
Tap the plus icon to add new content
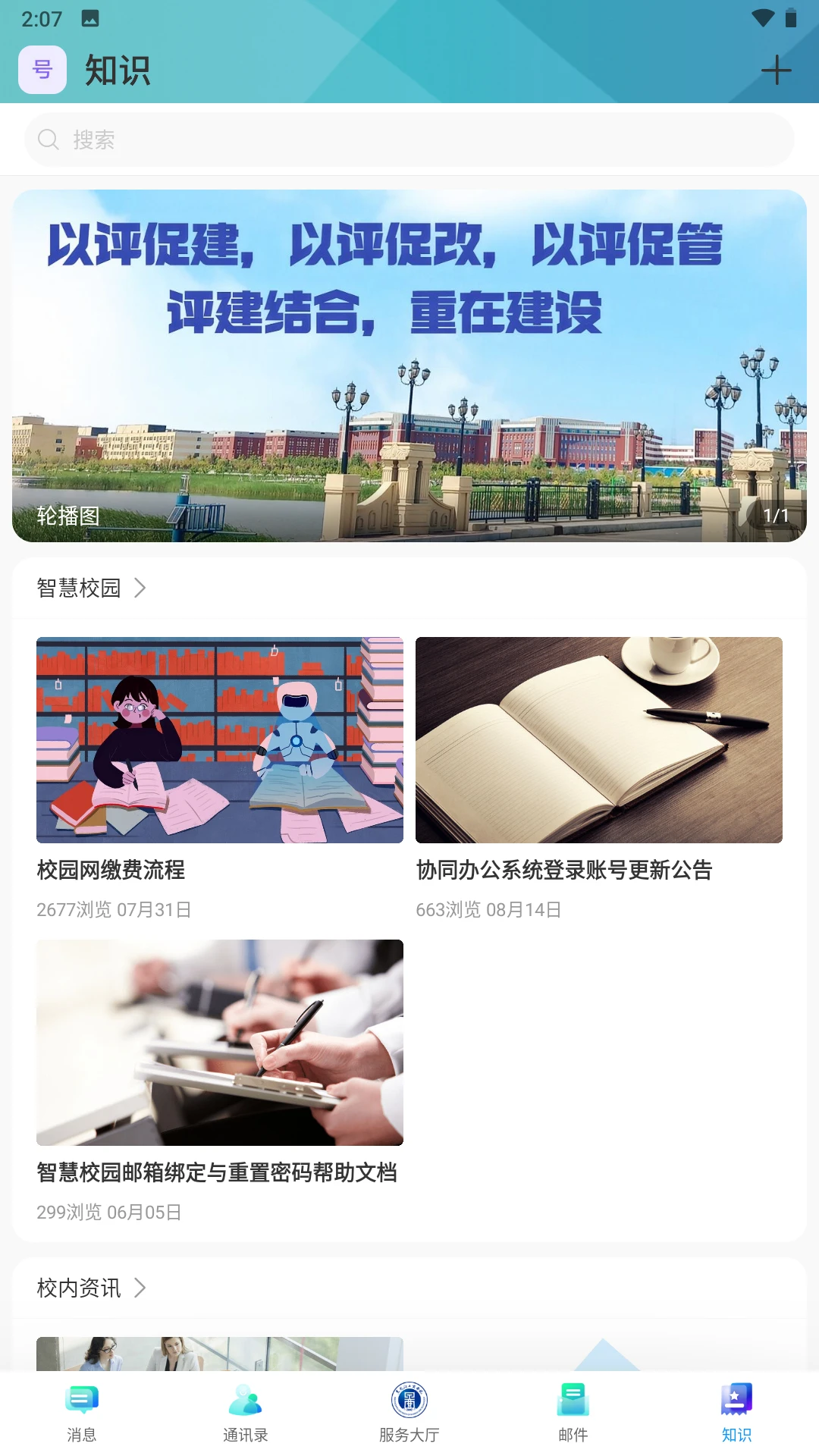pos(777,71)
